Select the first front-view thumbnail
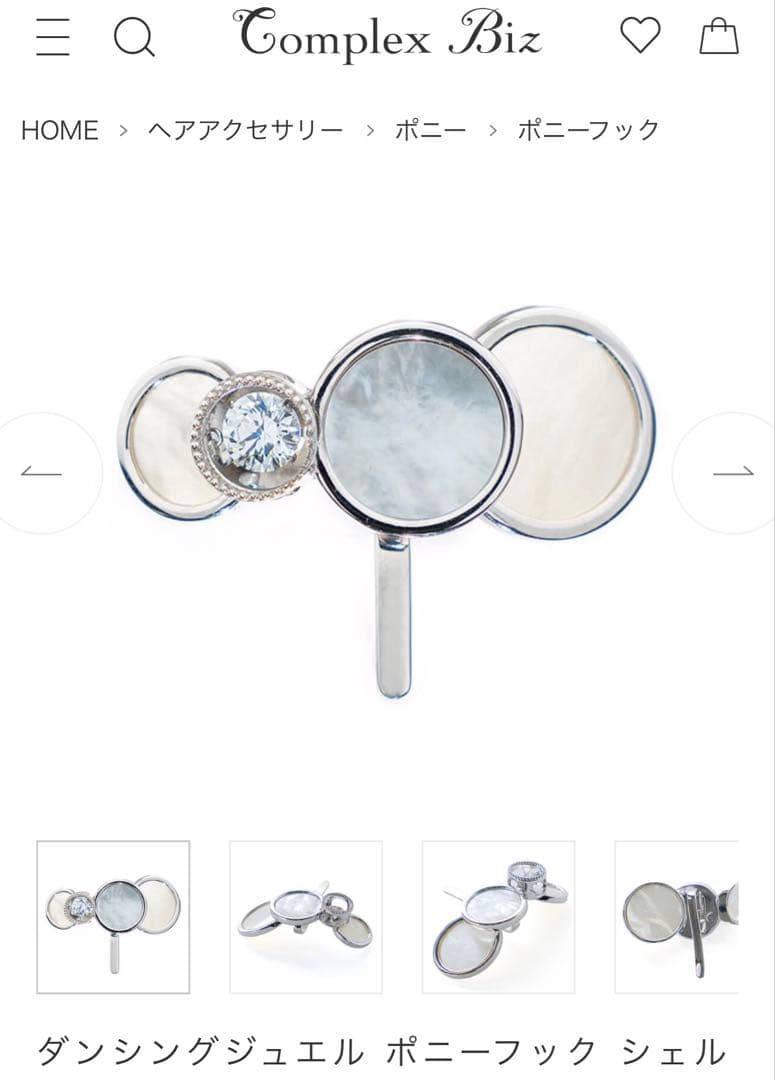 [113, 917]
